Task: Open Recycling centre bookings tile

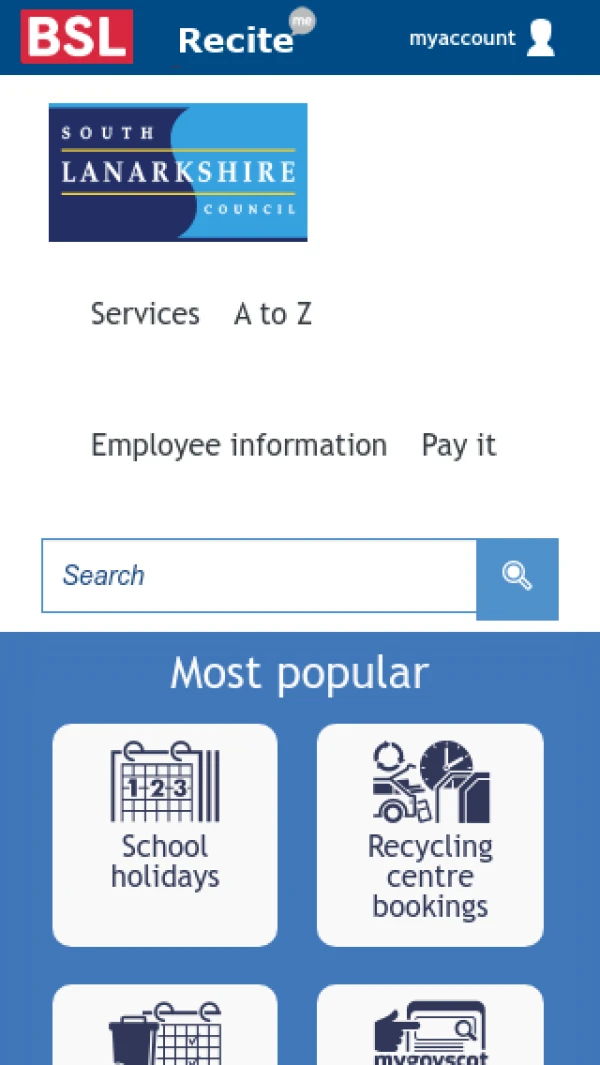Action: 430,834
